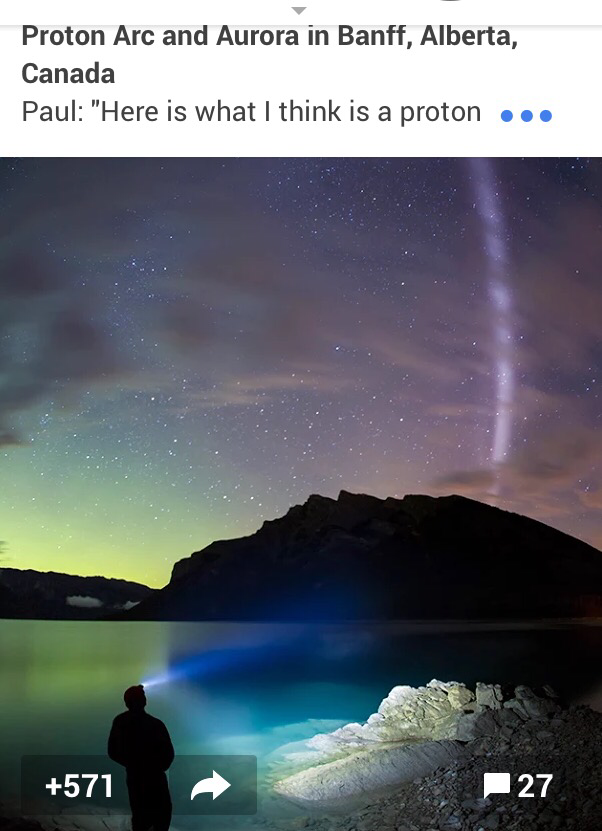Open the 27 comments
602x831 pixels.
(x=518, y=786)
